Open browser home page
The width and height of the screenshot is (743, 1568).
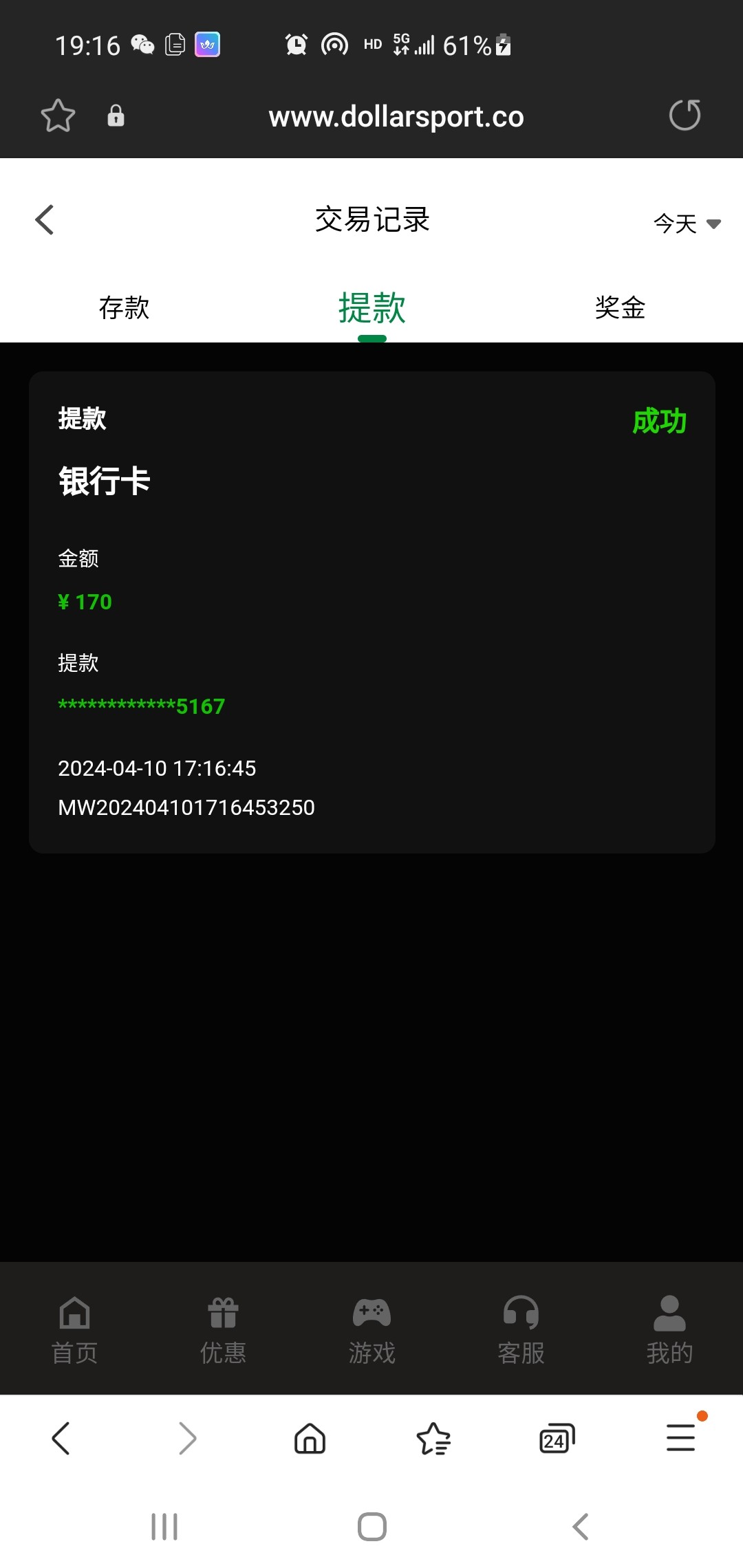pyautogui.click(x=310, y=1438)
